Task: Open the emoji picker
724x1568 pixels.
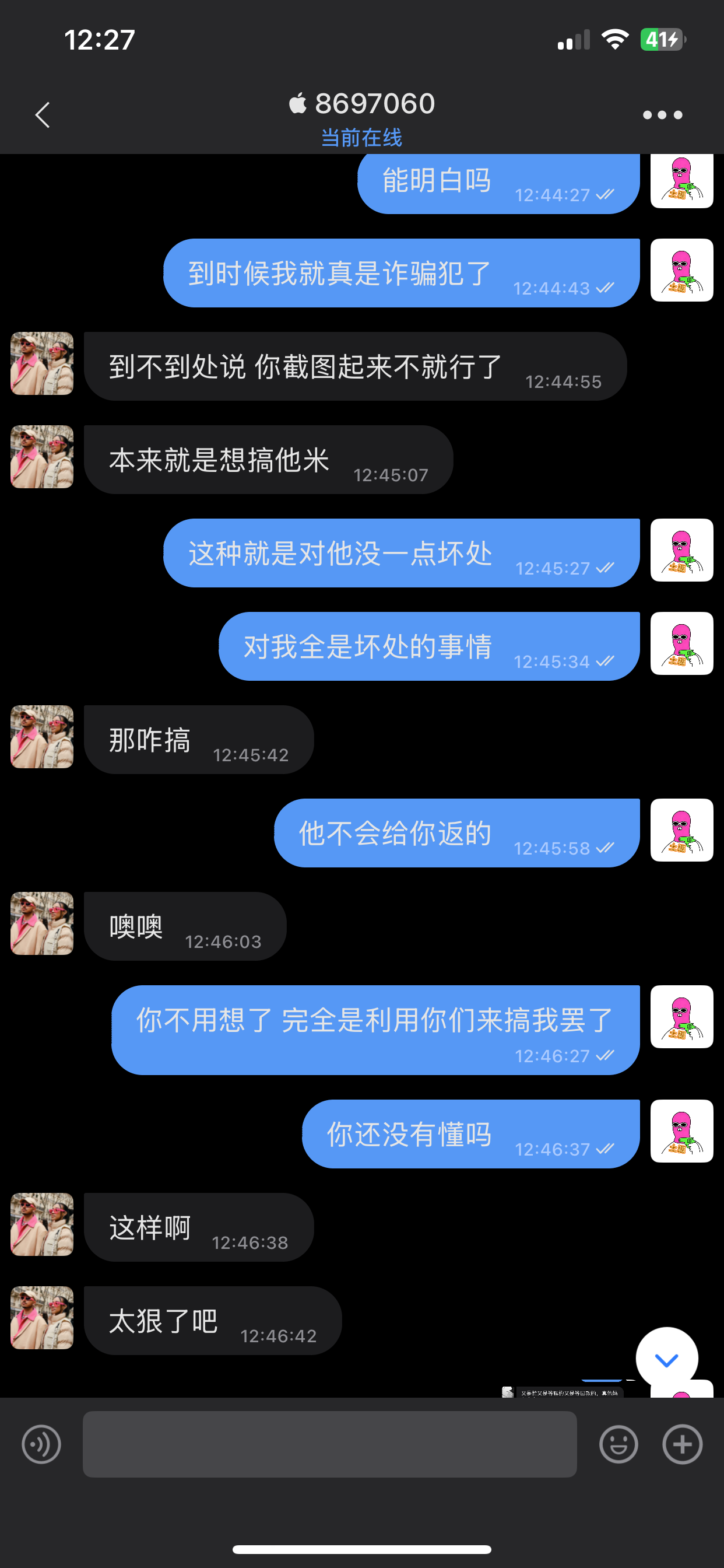Action: (x=618, y=1444)
